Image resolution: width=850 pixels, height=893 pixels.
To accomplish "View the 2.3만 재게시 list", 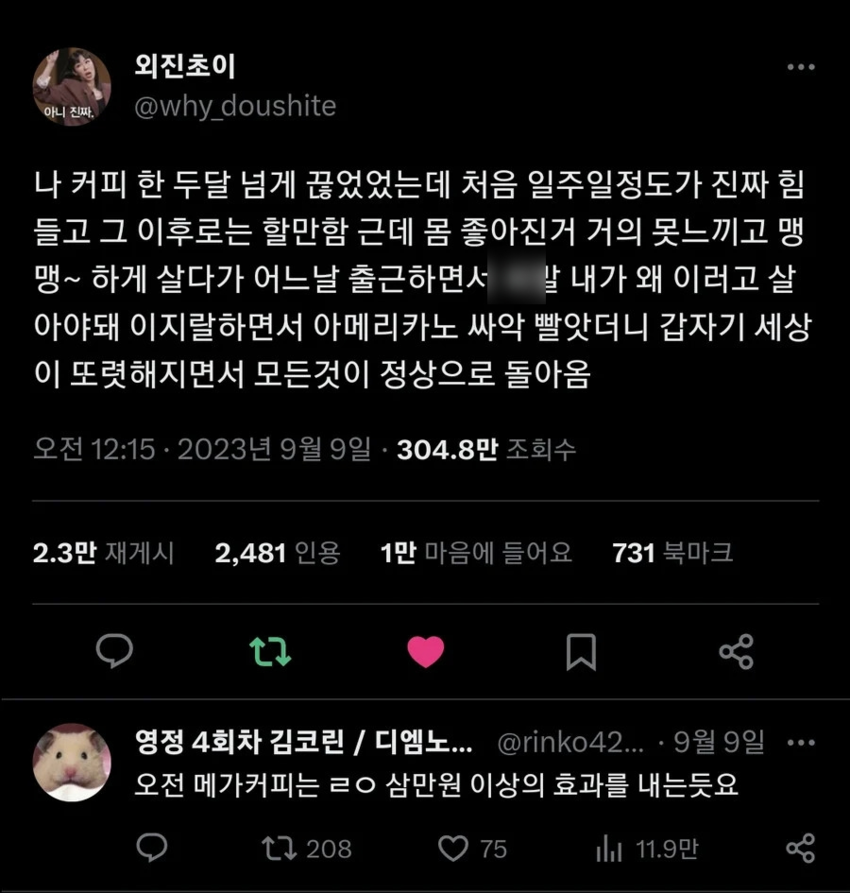I will pyautogui.click(x=103, y=552).
